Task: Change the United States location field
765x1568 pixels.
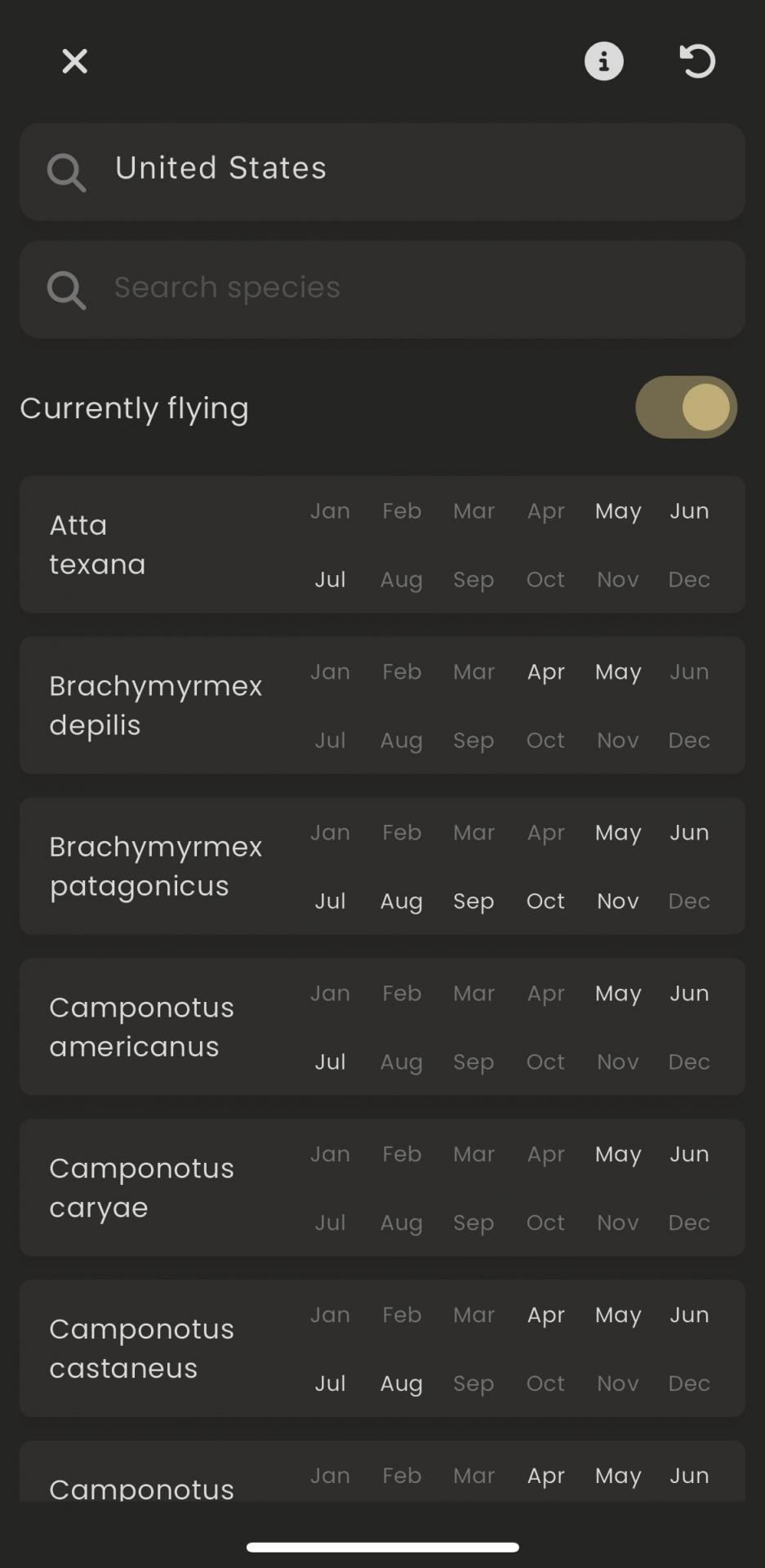Action: click(382, 172)
